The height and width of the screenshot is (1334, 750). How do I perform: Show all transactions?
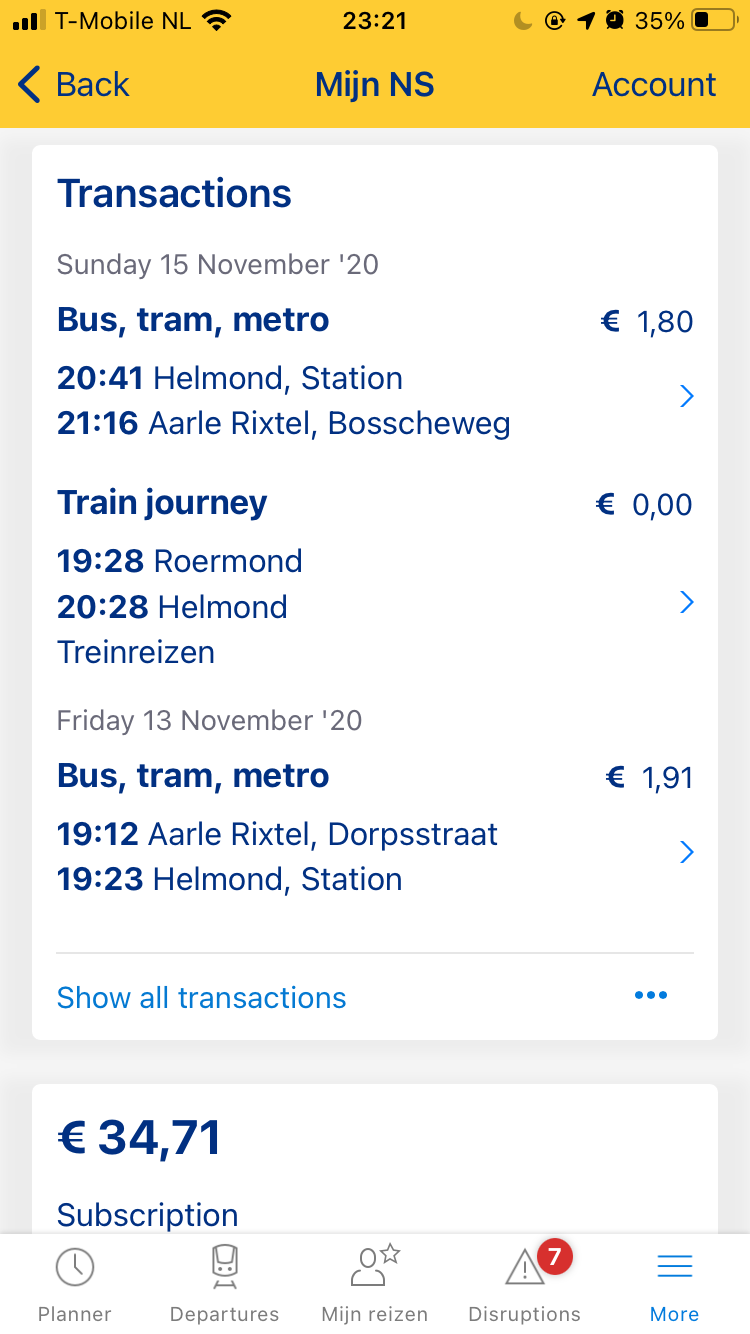point(201,997)
